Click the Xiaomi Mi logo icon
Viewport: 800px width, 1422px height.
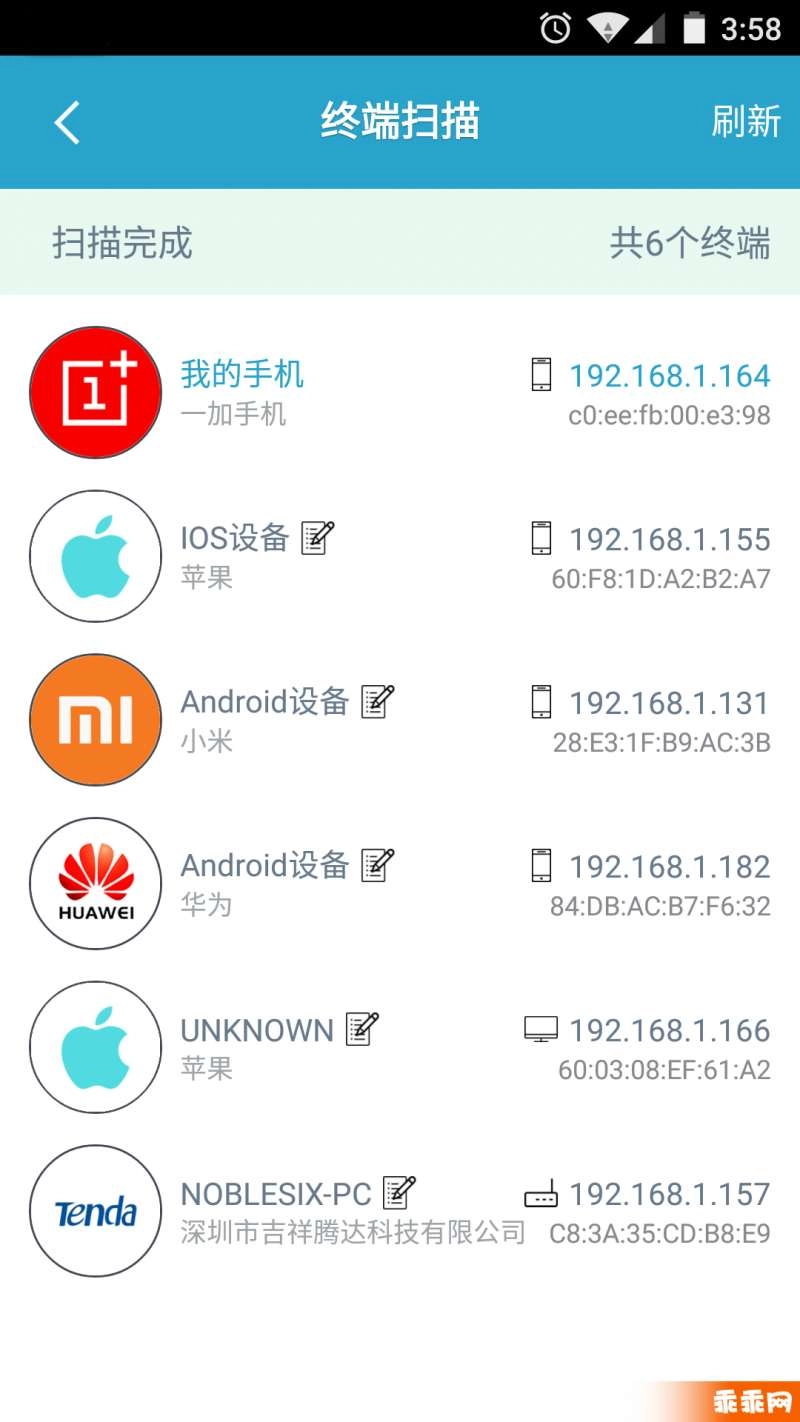[95, 720]
